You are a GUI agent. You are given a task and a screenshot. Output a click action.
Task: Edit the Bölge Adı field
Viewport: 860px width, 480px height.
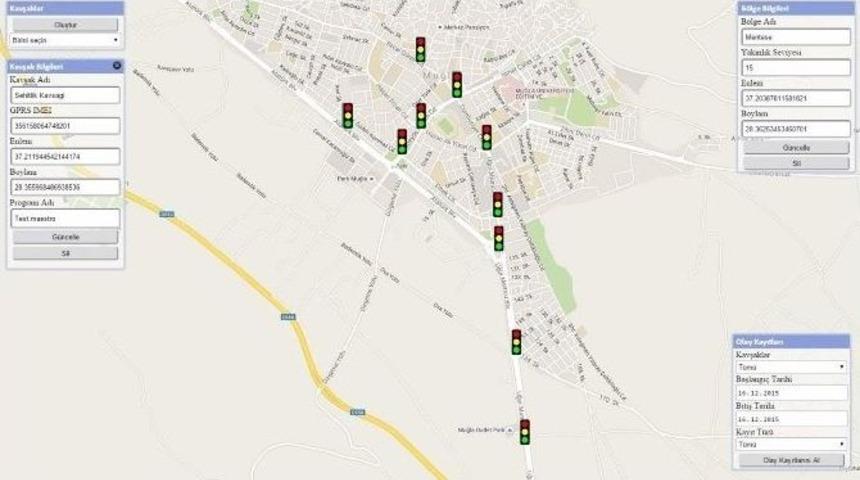pyautogui.click(x=795, y=38)
